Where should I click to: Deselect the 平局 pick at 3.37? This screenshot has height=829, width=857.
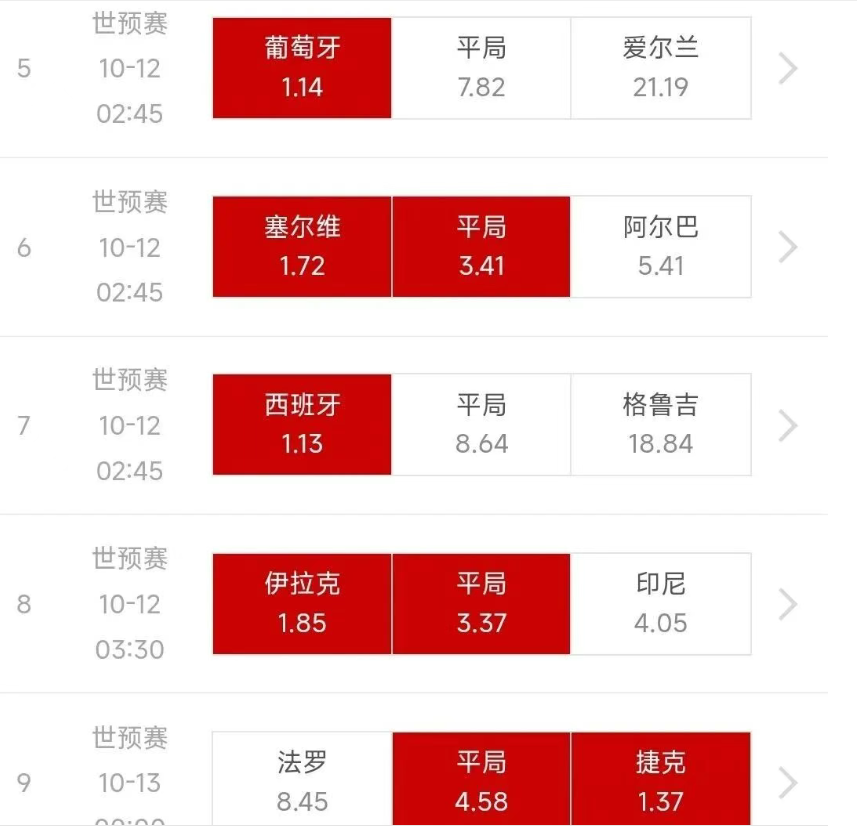(x=481, y=604)
